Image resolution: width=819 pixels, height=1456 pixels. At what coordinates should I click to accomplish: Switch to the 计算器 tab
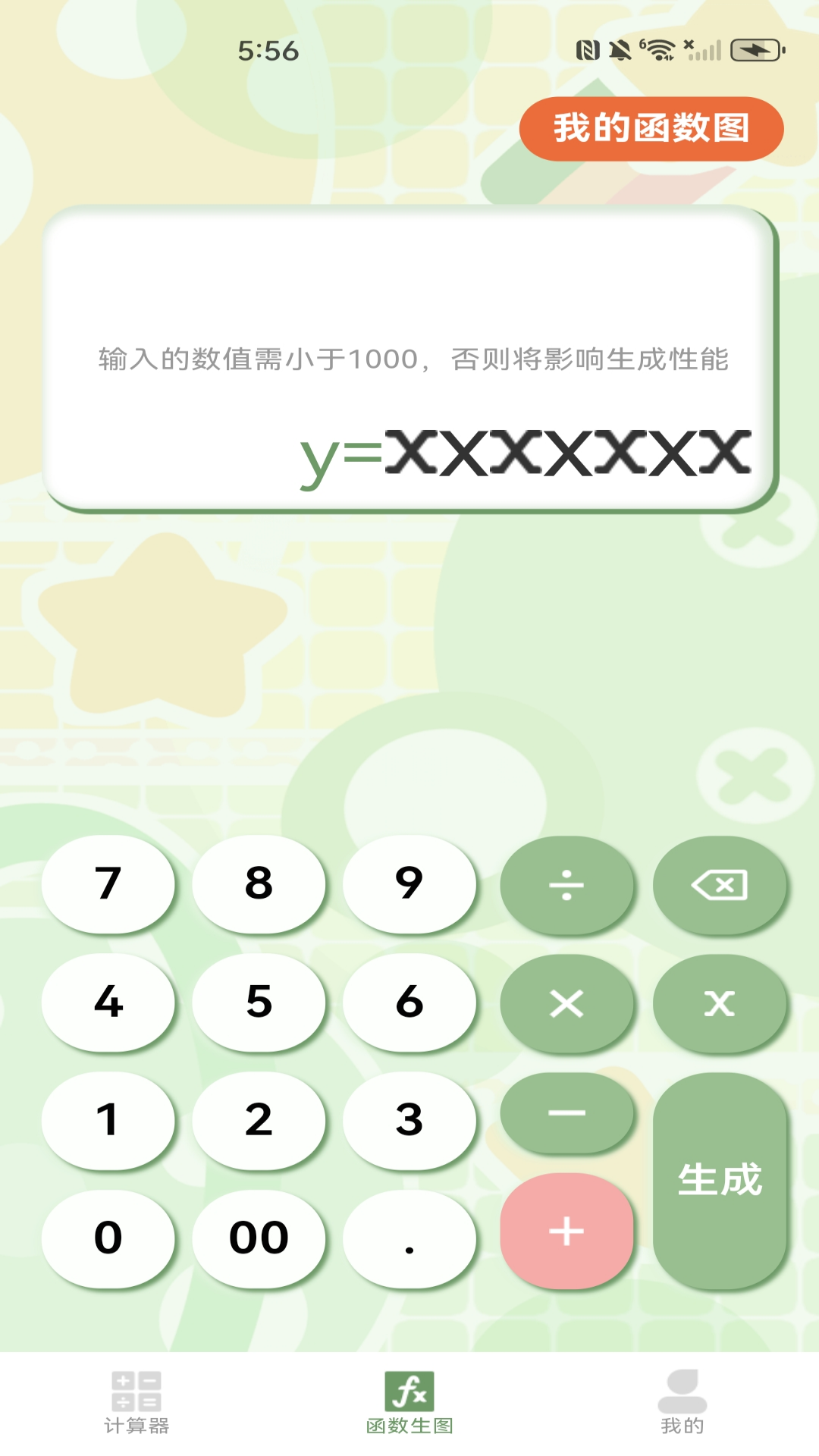tap(136, 1403)
